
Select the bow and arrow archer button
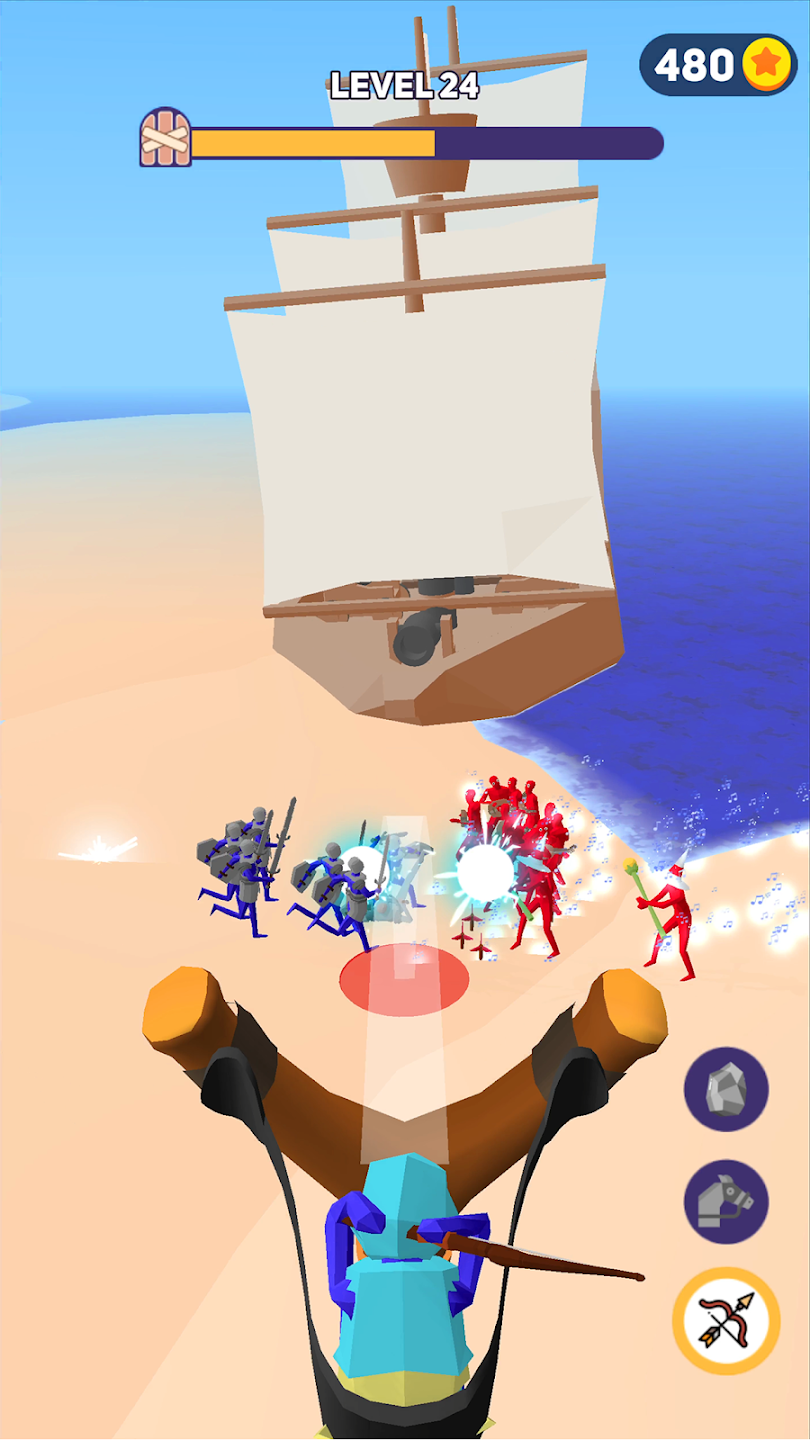tap(726, 1320)
